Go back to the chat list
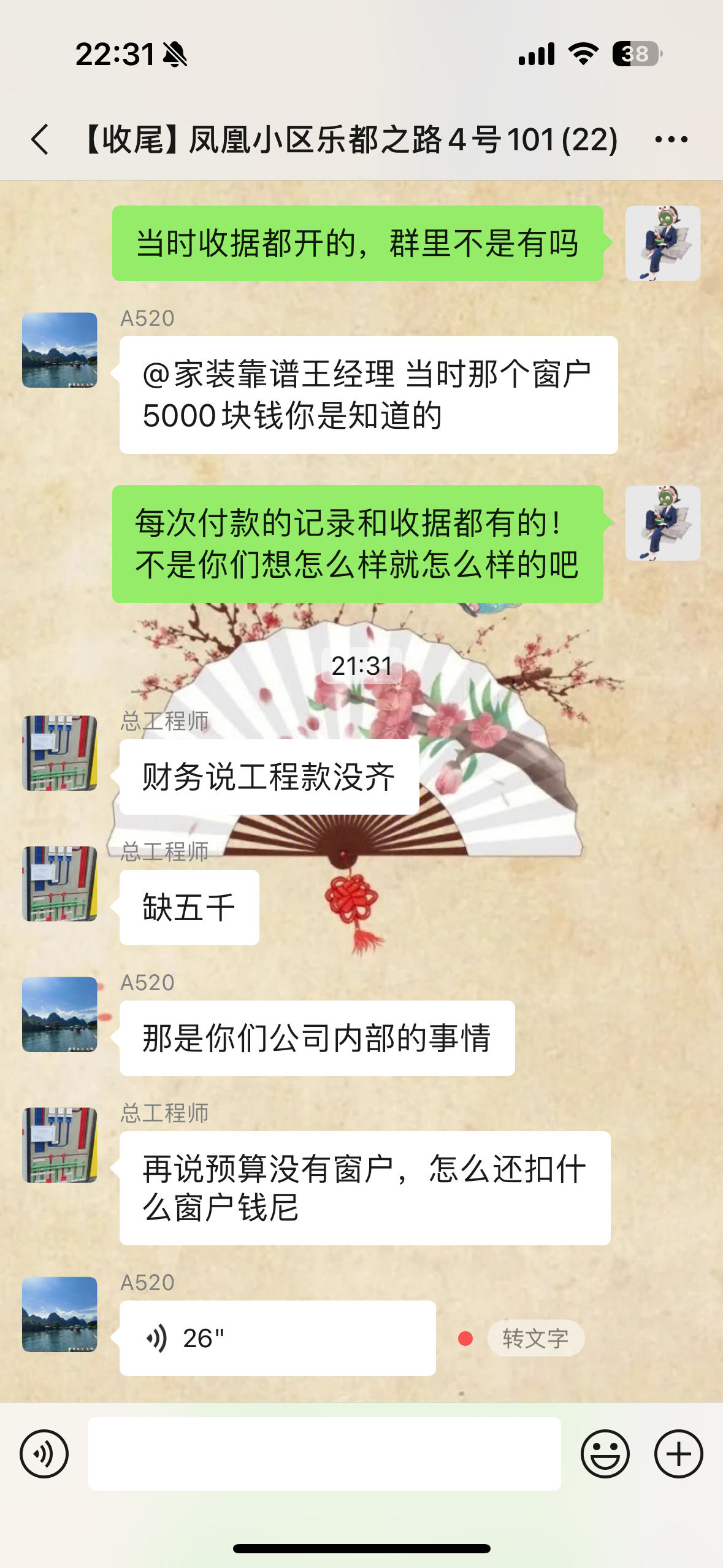 click(x=40, y=139)
